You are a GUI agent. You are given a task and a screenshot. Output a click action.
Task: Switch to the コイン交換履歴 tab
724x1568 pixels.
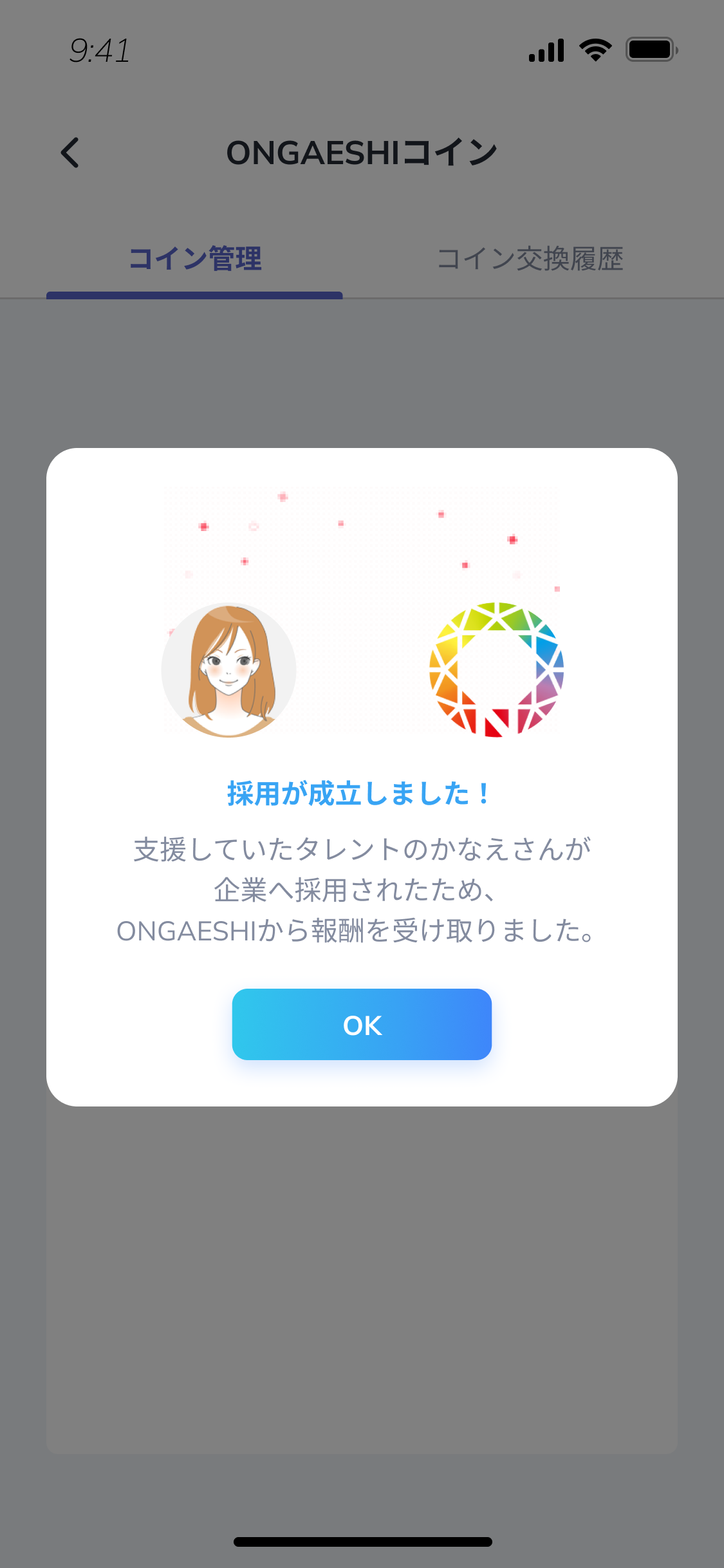[529, 257]
